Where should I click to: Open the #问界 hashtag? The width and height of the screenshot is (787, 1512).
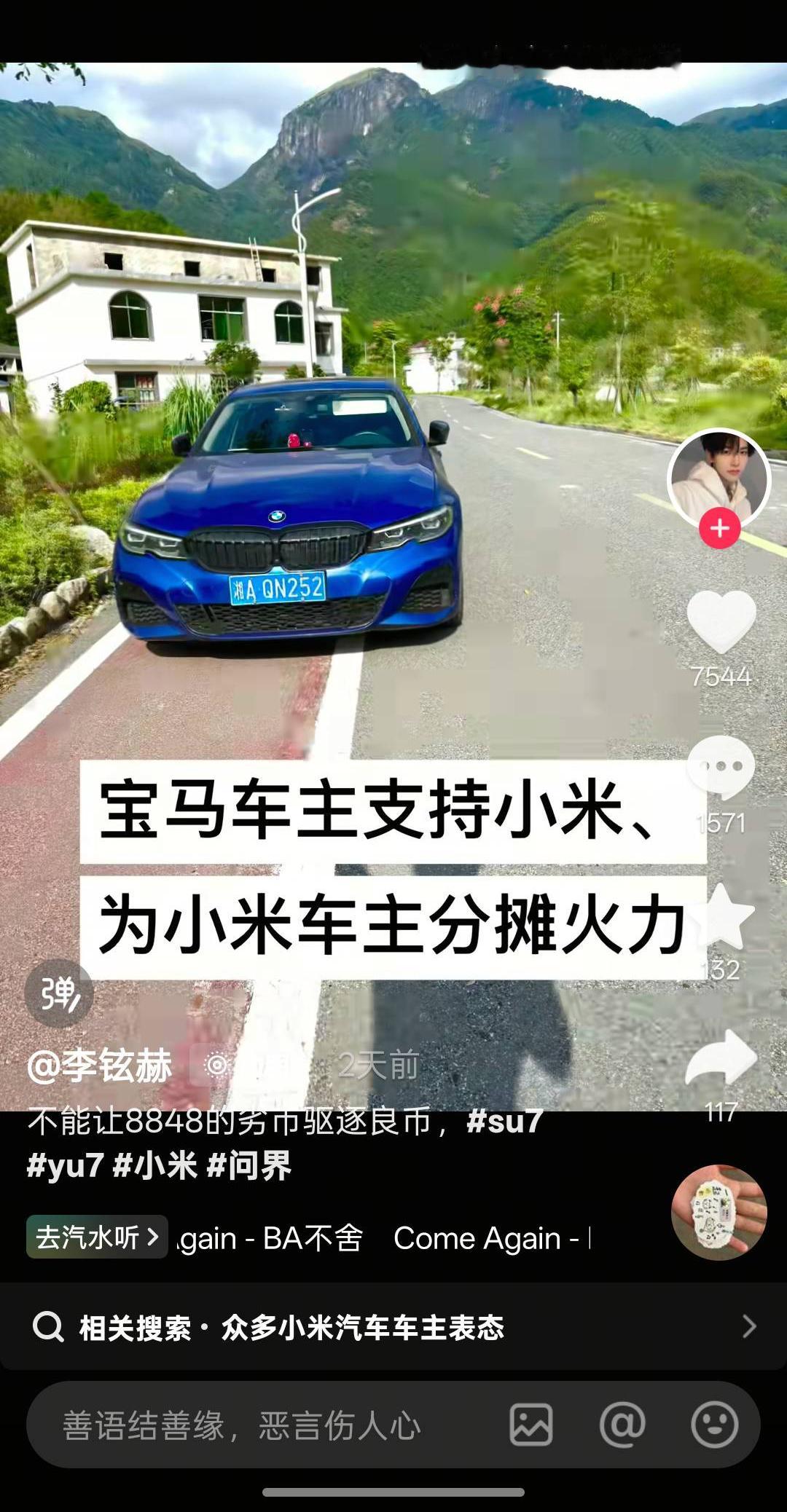tap(249, 1165)
